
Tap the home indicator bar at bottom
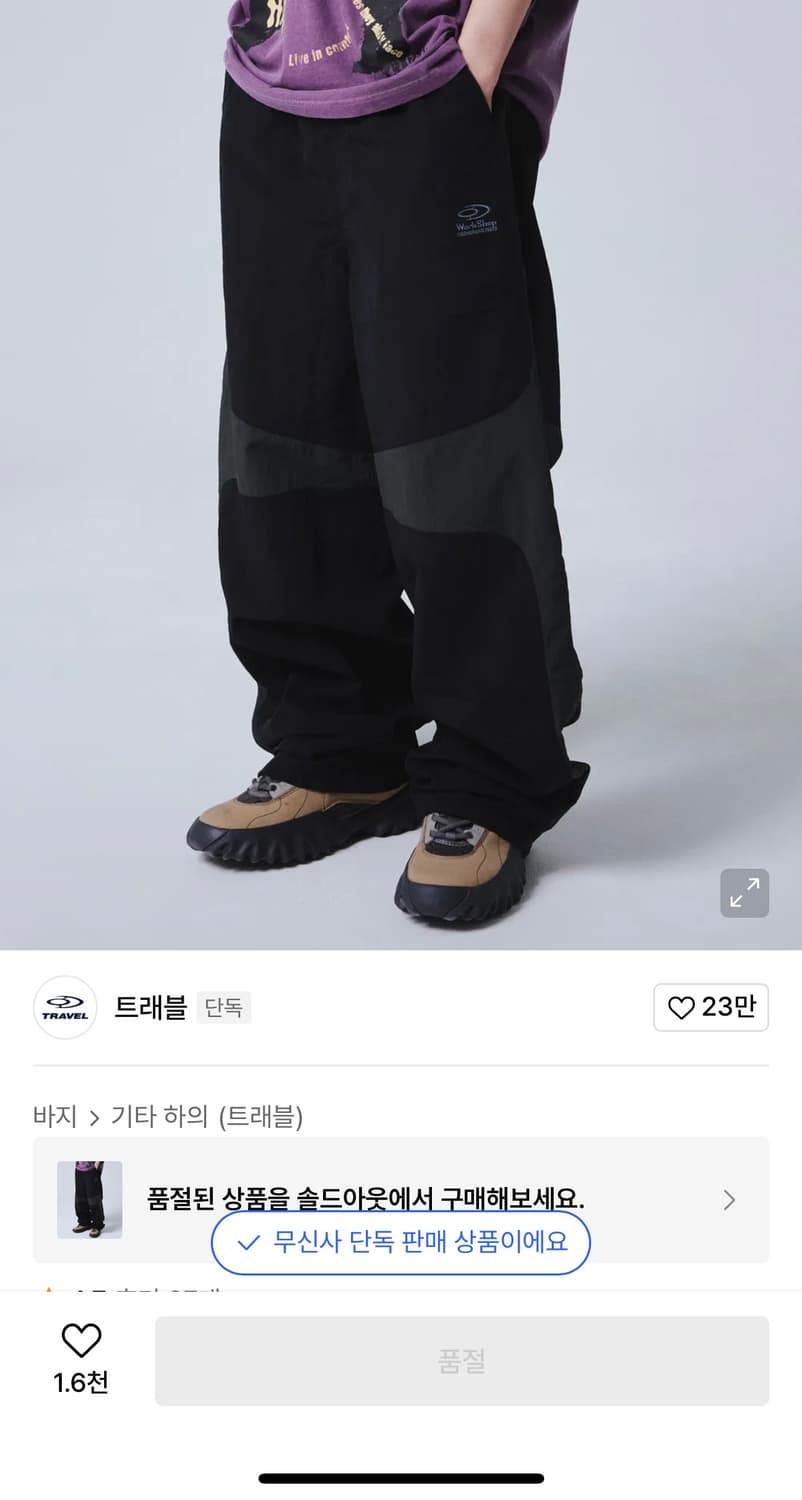point(400,1476)
